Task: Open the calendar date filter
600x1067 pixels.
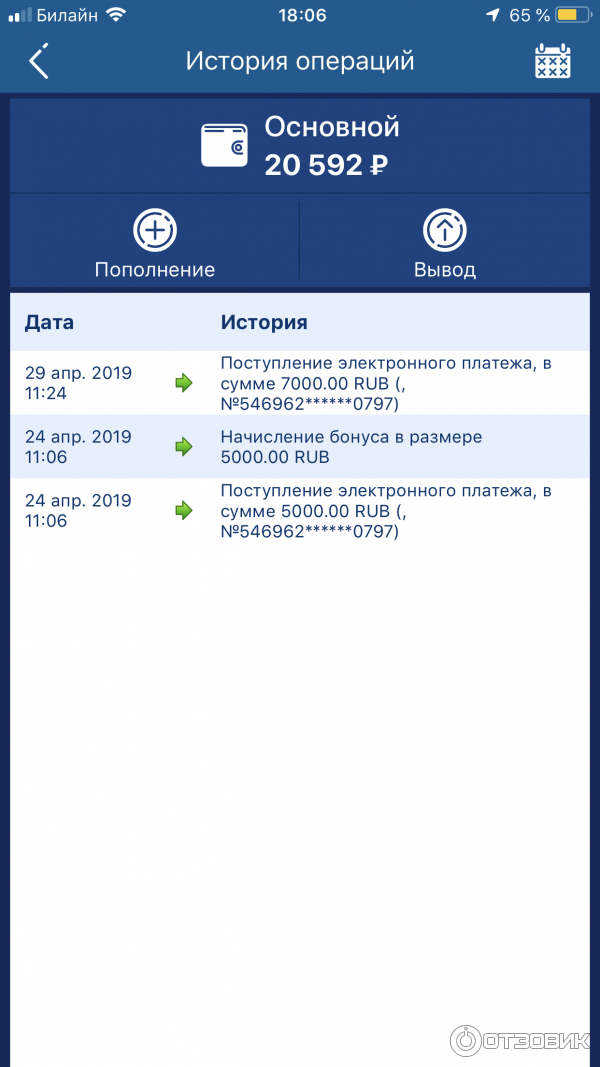Action: click(x=552, y=62)
